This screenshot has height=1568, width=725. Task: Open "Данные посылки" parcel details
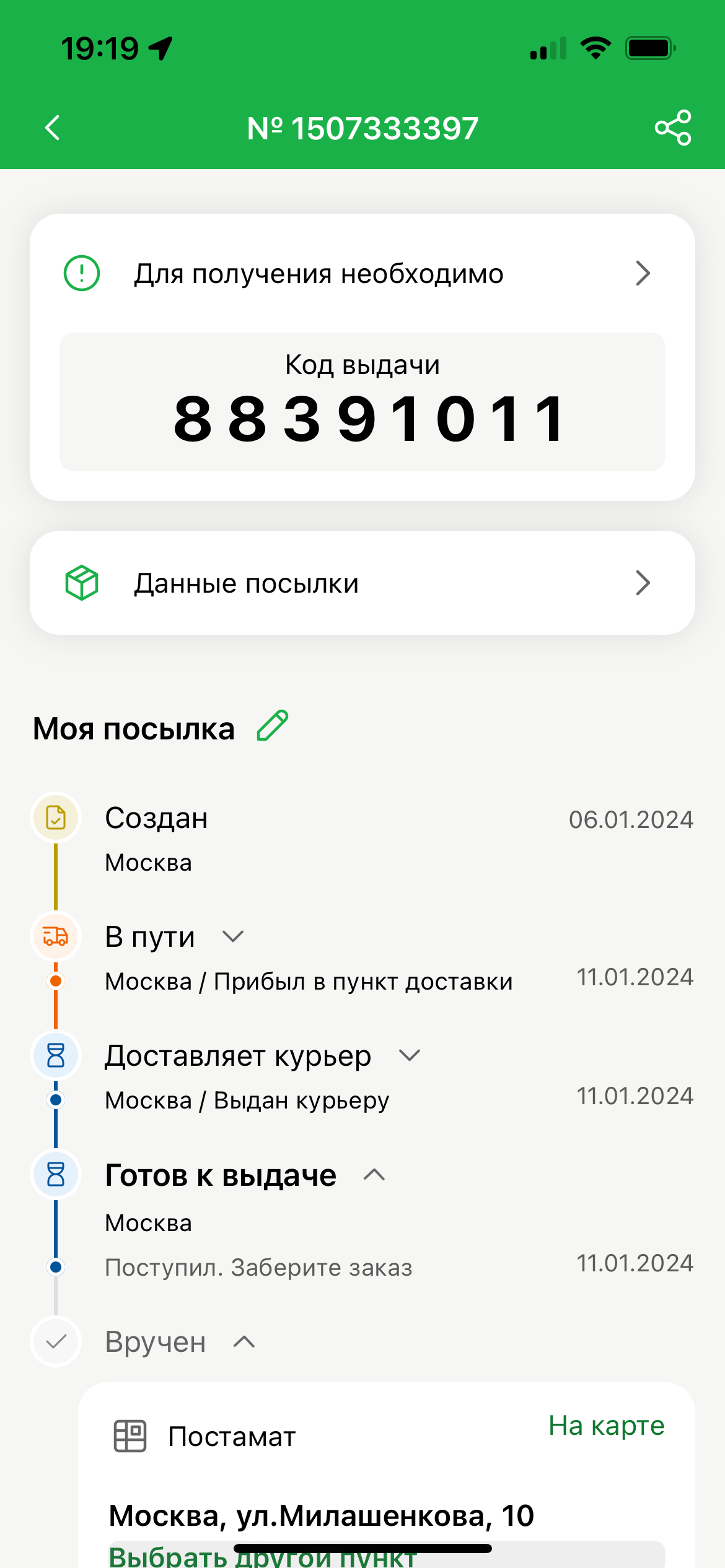pyautogui.click(x=362, y=583)
